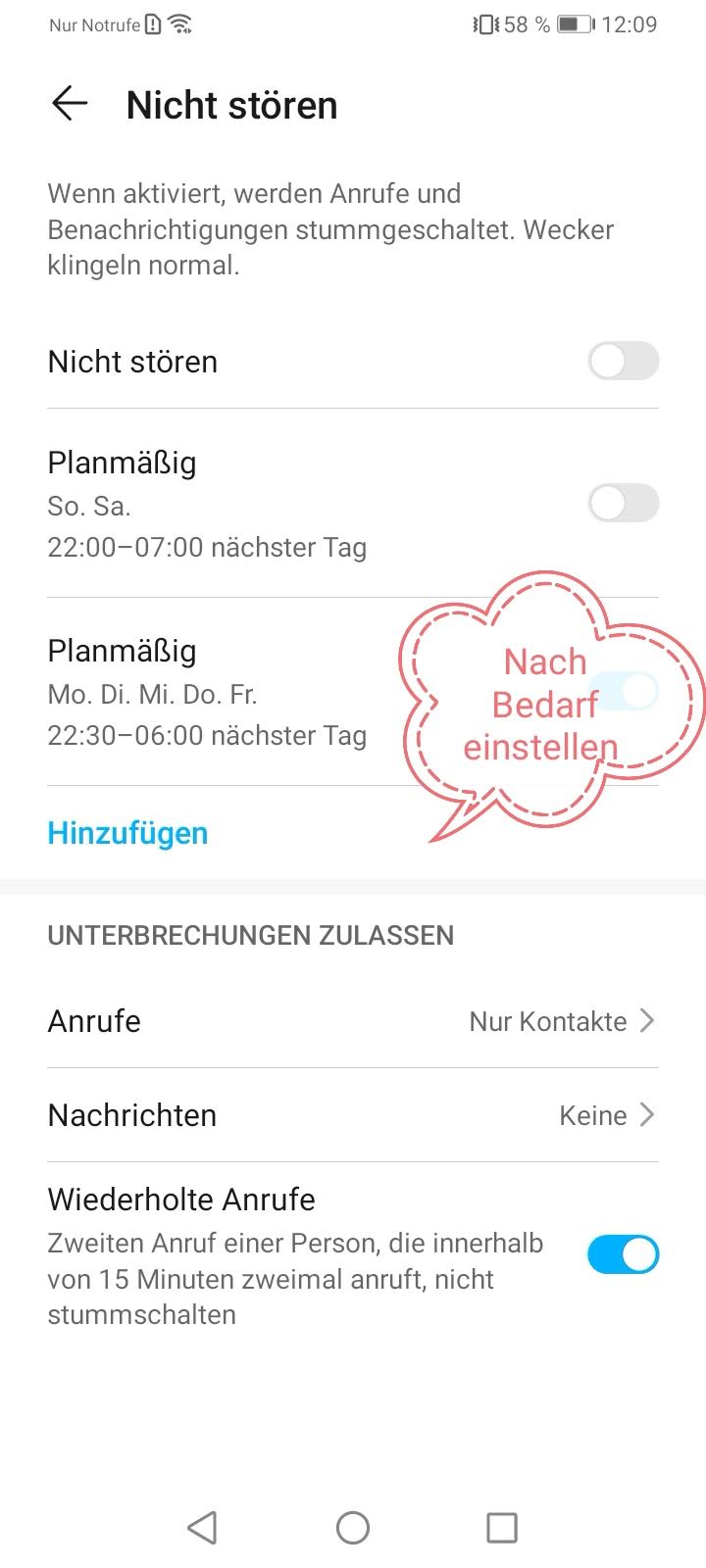
Task: Disable Wiederholte Anrufe toggle
Action: [623, 1254]
